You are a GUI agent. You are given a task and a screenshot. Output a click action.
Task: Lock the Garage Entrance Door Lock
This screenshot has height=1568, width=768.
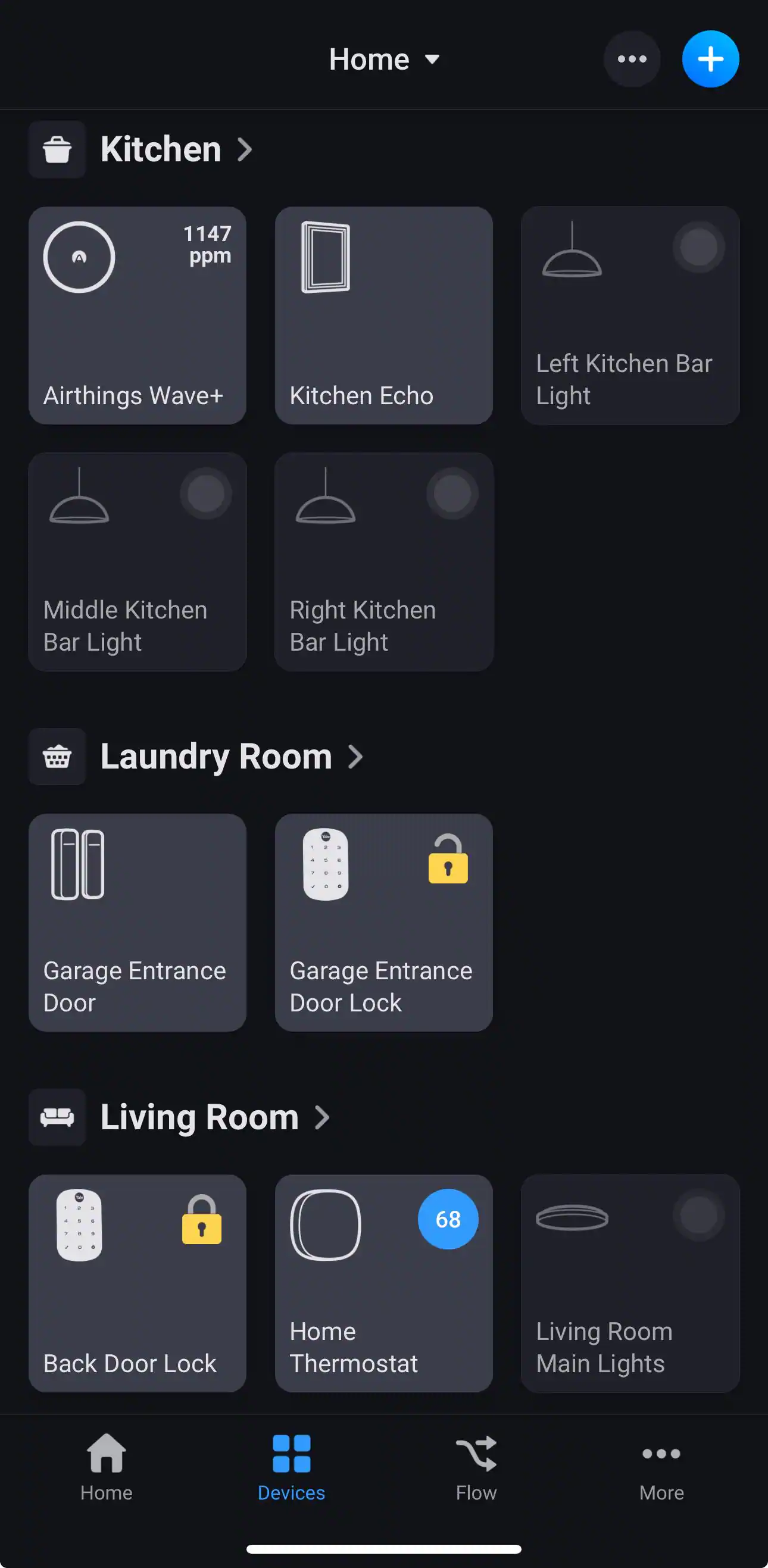click(x=448, y=859)
